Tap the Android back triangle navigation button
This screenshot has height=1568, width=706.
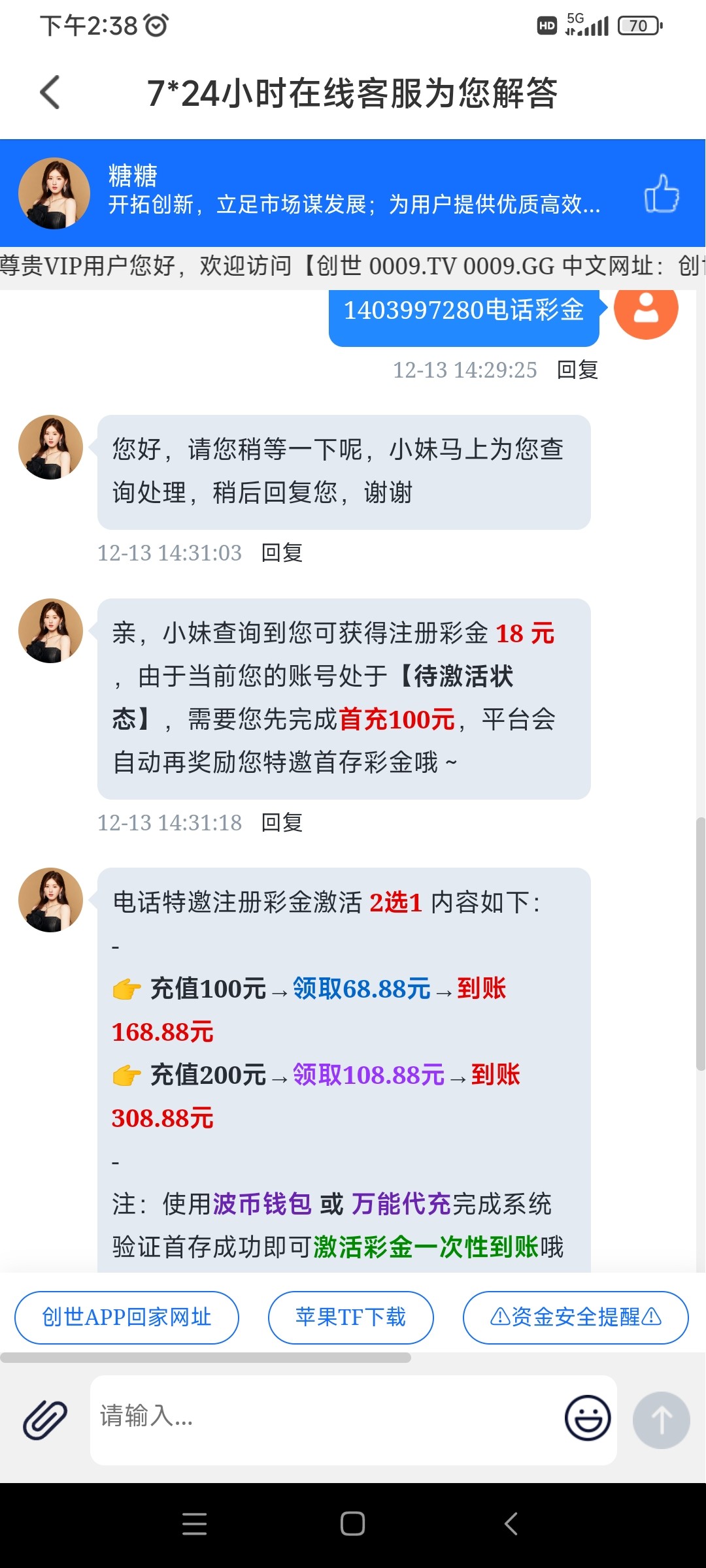(510, 1525)
